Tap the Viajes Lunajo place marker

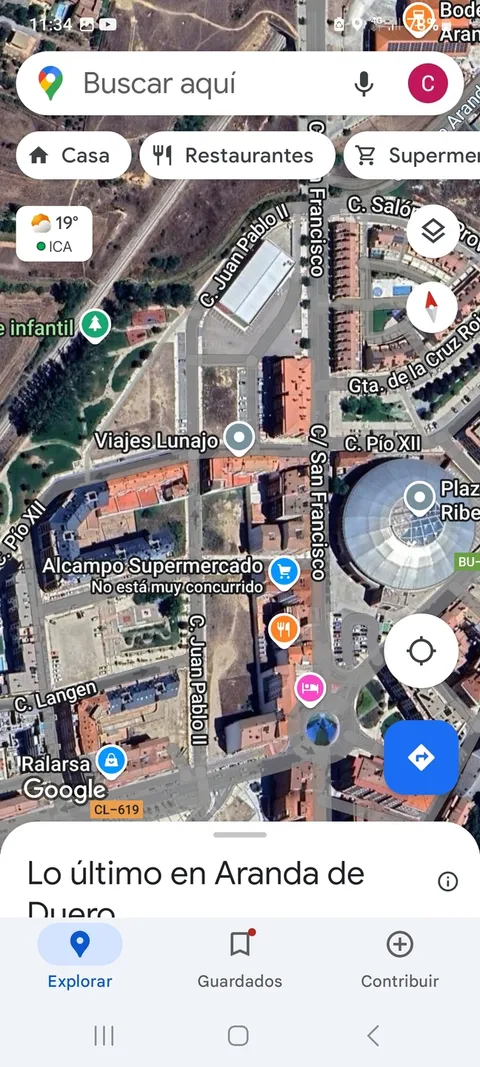click(239, 438)
